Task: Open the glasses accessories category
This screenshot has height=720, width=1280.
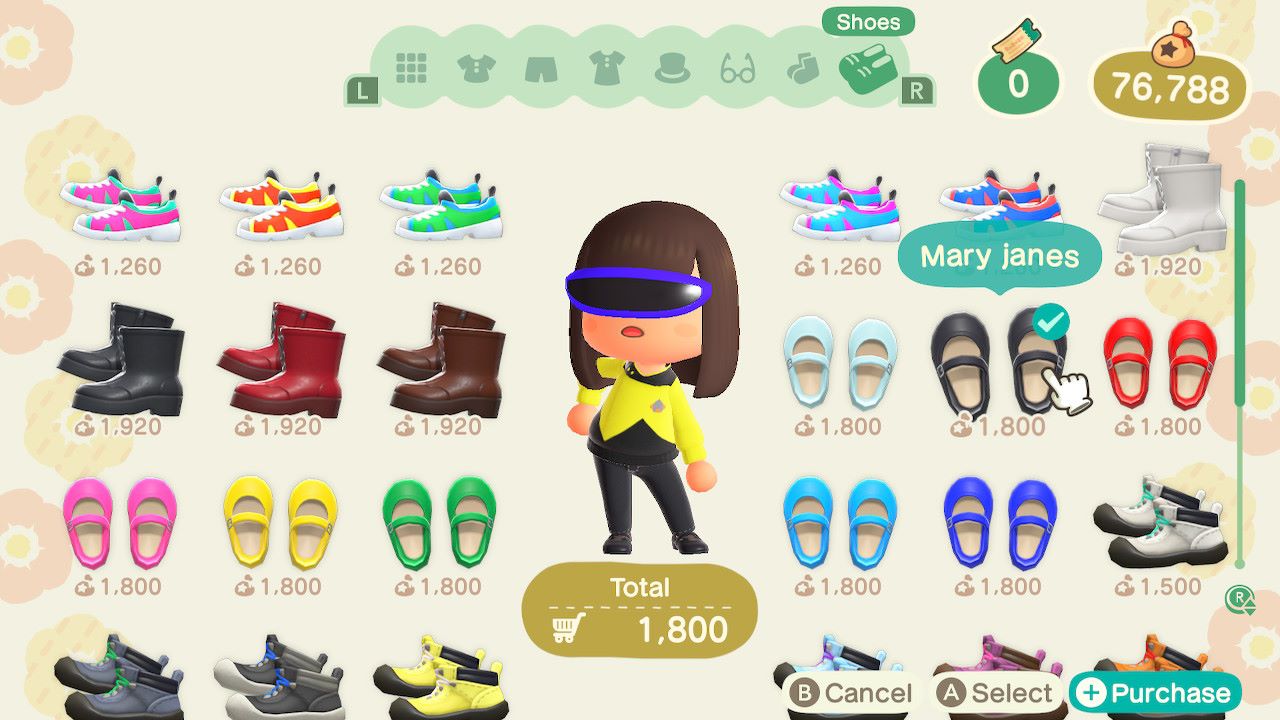Action: coord(737,70)
